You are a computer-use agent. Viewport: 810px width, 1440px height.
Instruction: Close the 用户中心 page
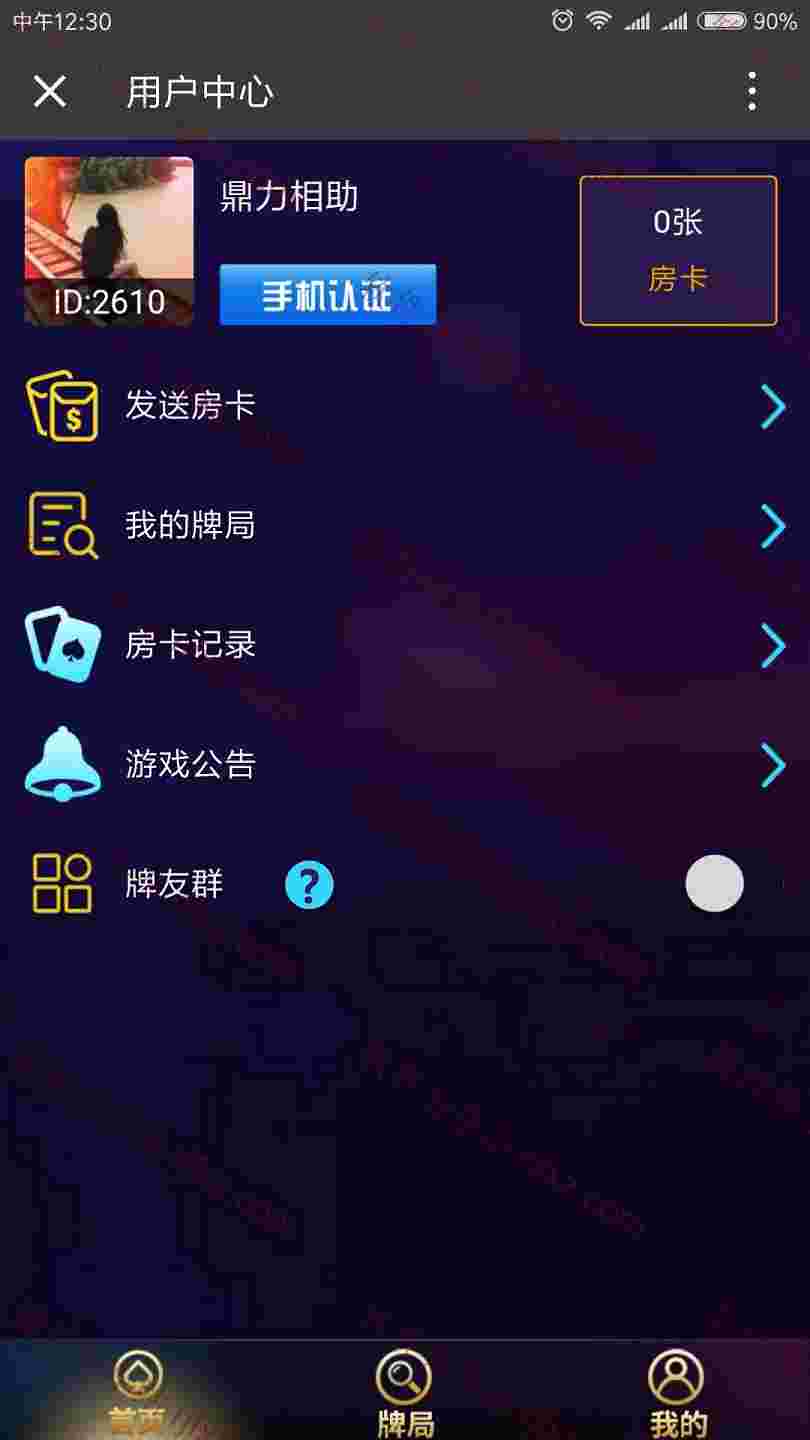49,92
